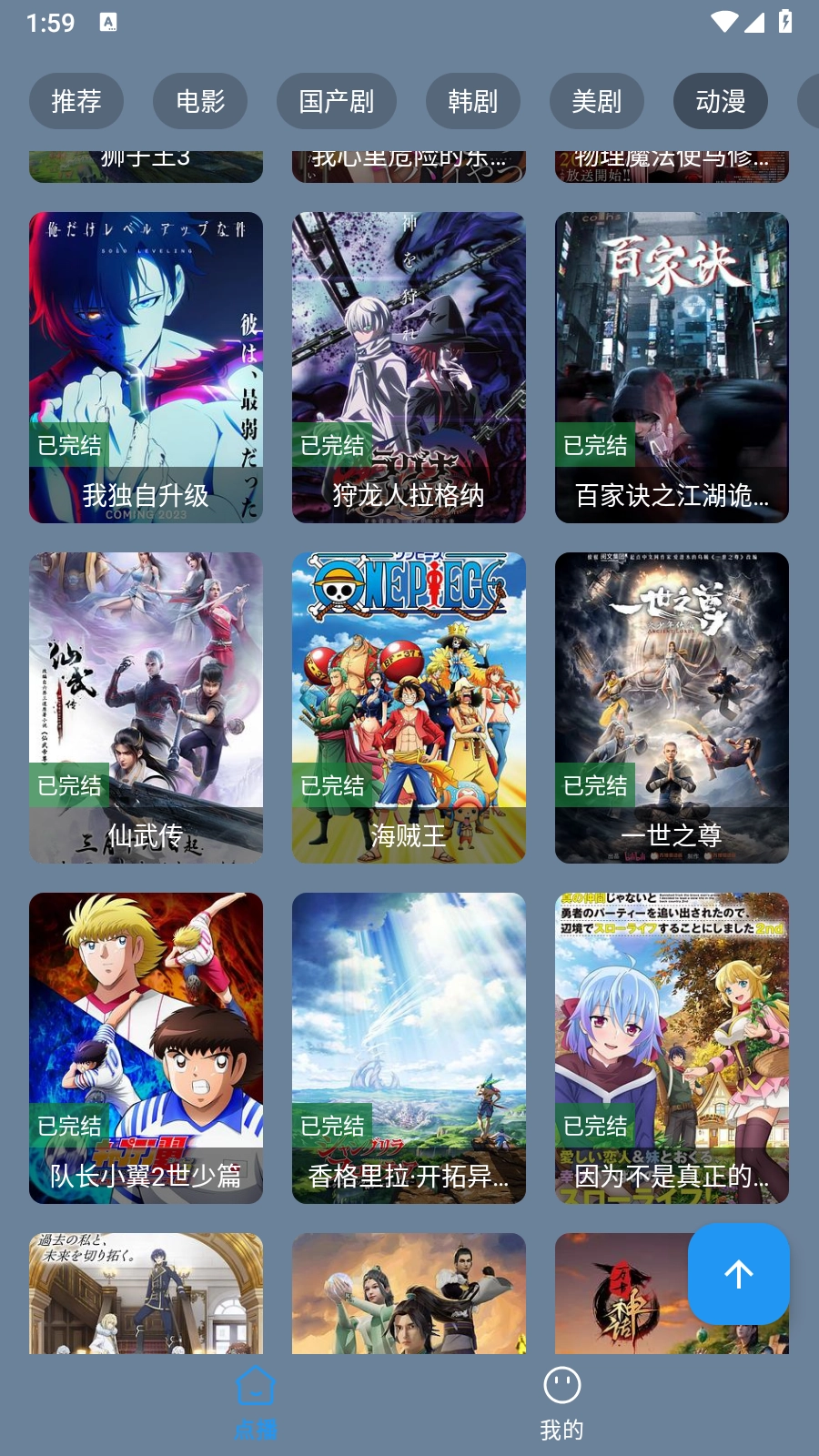The image size is (819, 1456).
Task: Open the 推荐 tab
Action: click(x=76, y=101)
